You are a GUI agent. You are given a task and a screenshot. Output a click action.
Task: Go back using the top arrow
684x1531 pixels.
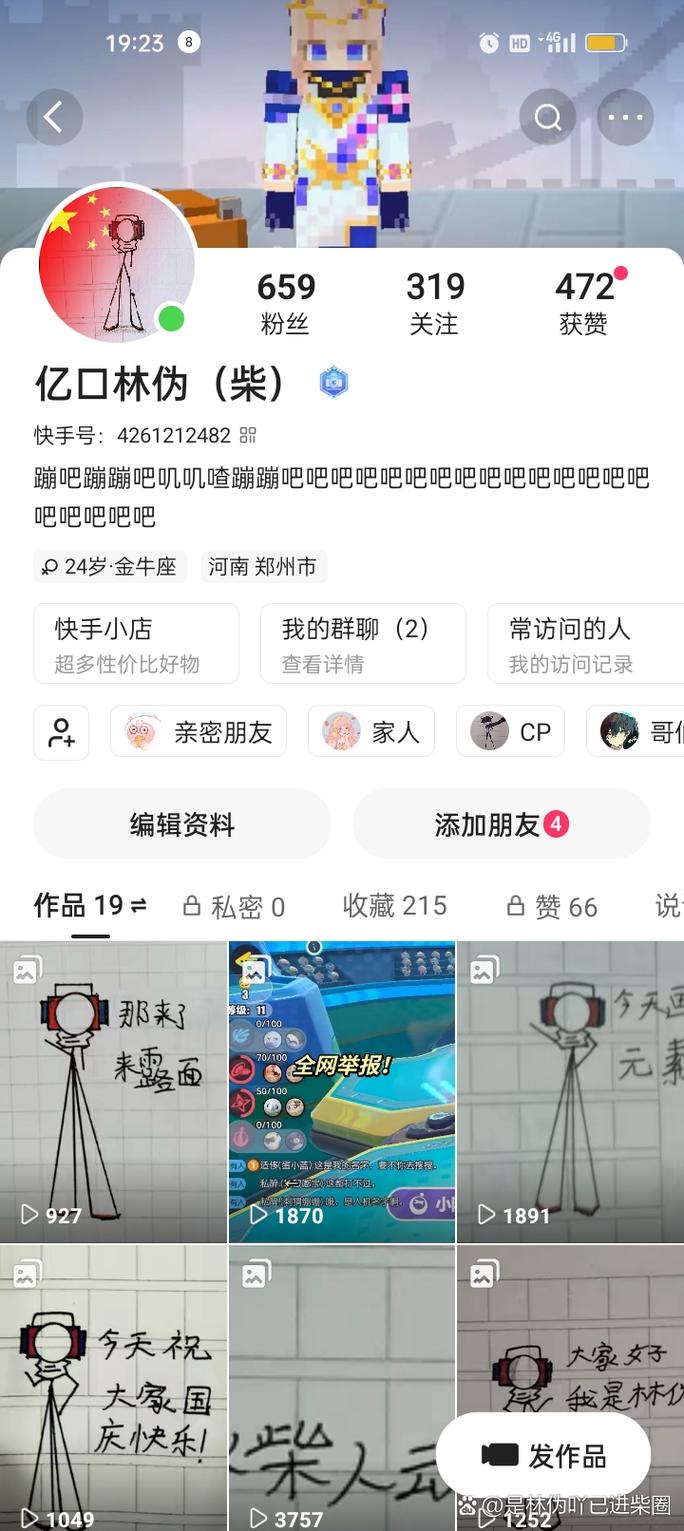pos(54,118)
